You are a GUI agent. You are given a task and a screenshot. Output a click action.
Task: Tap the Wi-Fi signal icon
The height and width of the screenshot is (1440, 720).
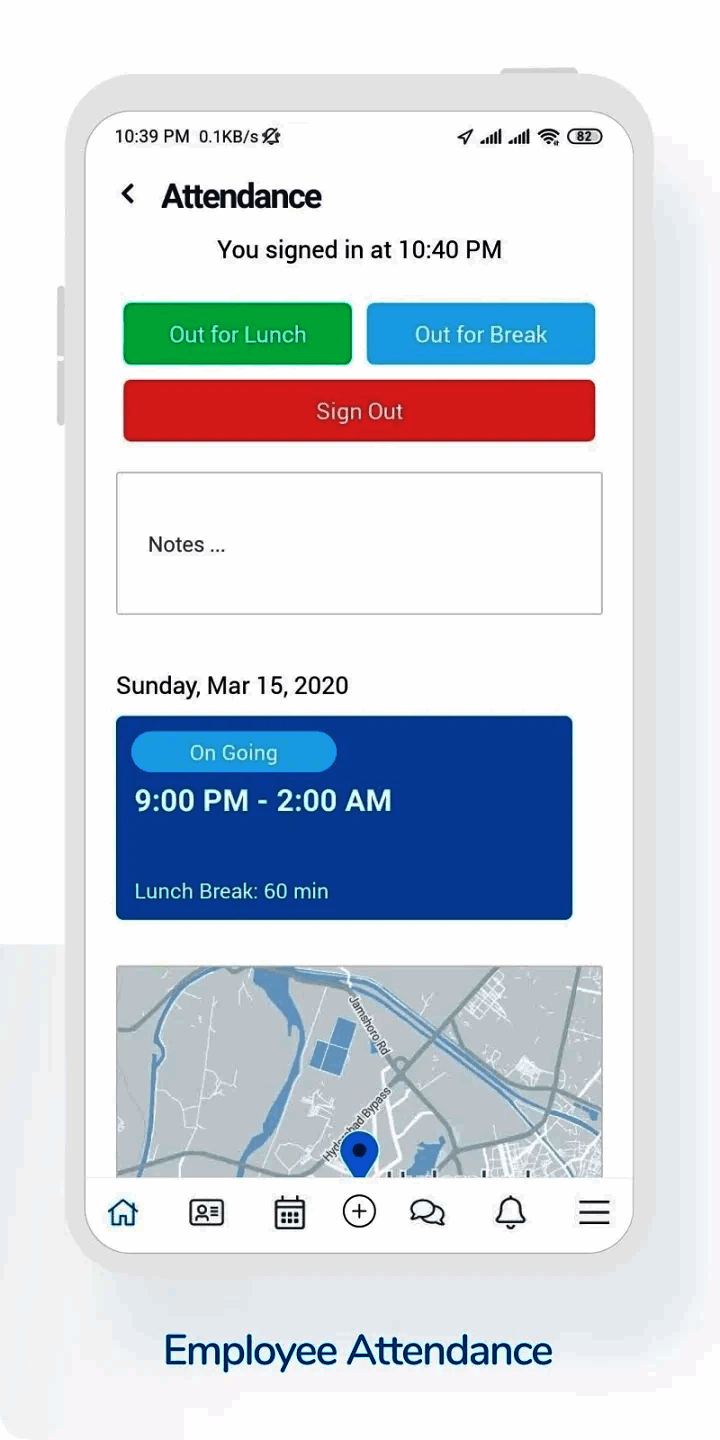[549, 136]
